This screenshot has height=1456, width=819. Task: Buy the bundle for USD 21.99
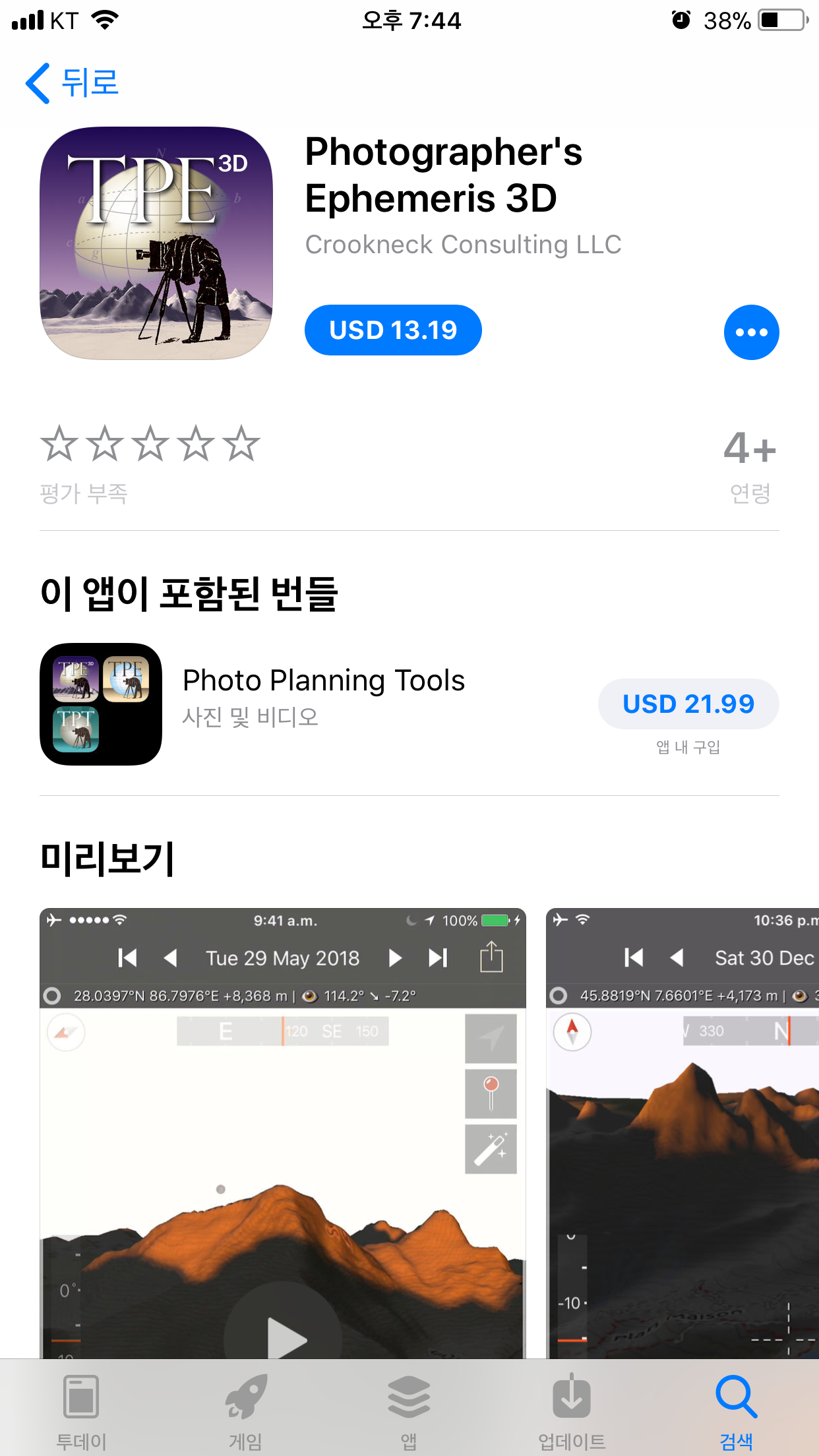pos(688,704)
